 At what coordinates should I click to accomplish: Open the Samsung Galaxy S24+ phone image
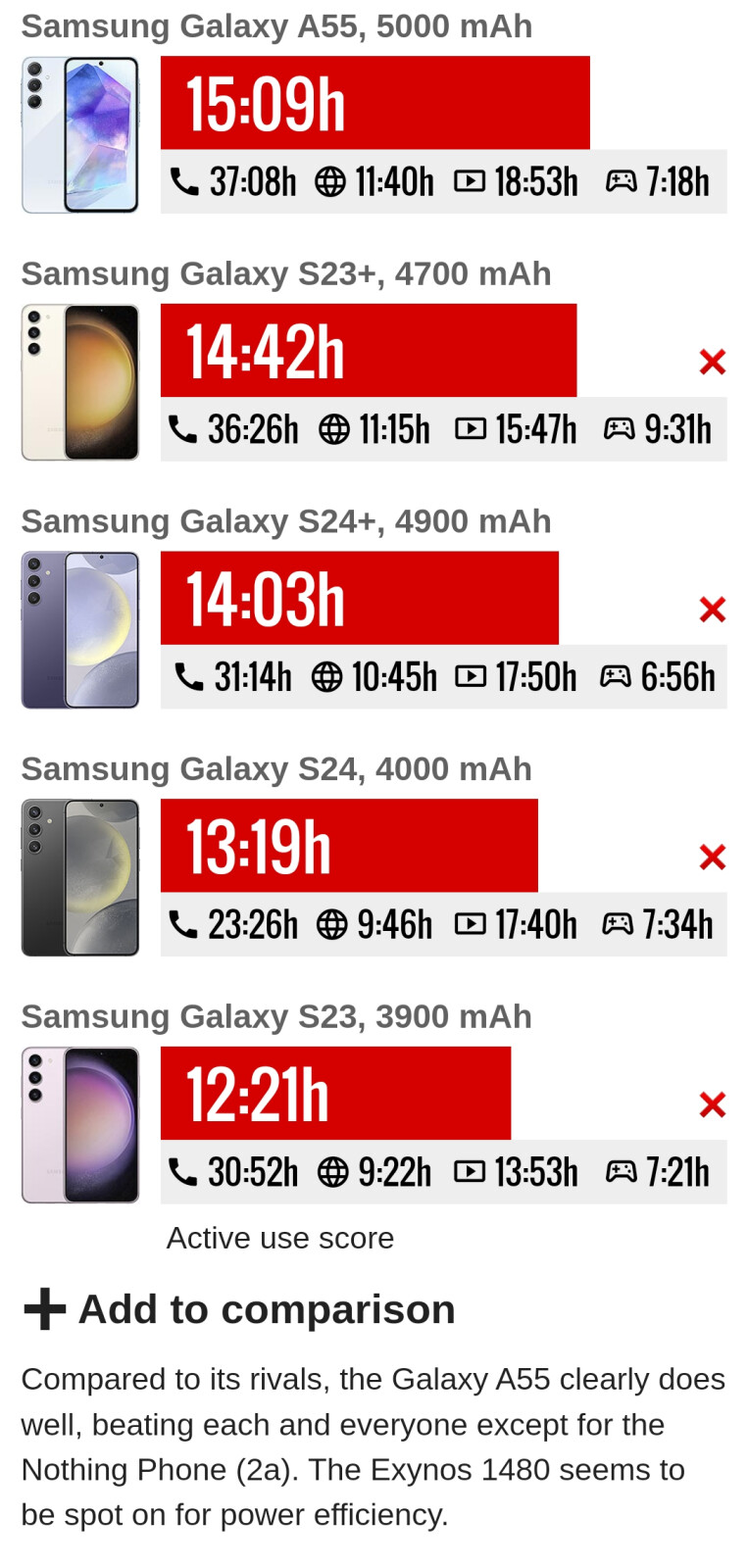[x=80, y=630]
